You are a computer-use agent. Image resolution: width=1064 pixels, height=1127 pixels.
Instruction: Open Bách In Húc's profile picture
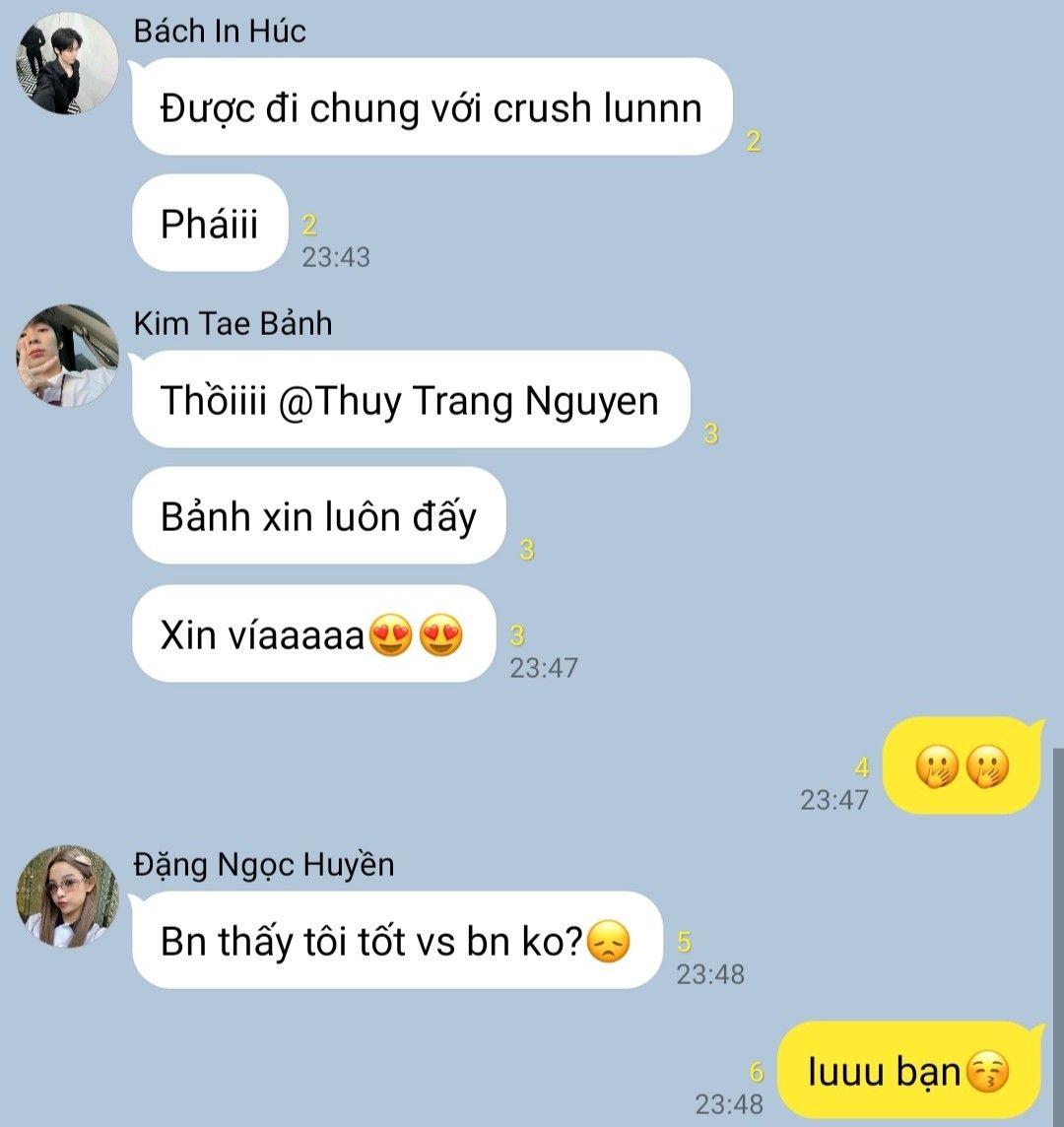[x=67, y=64]
